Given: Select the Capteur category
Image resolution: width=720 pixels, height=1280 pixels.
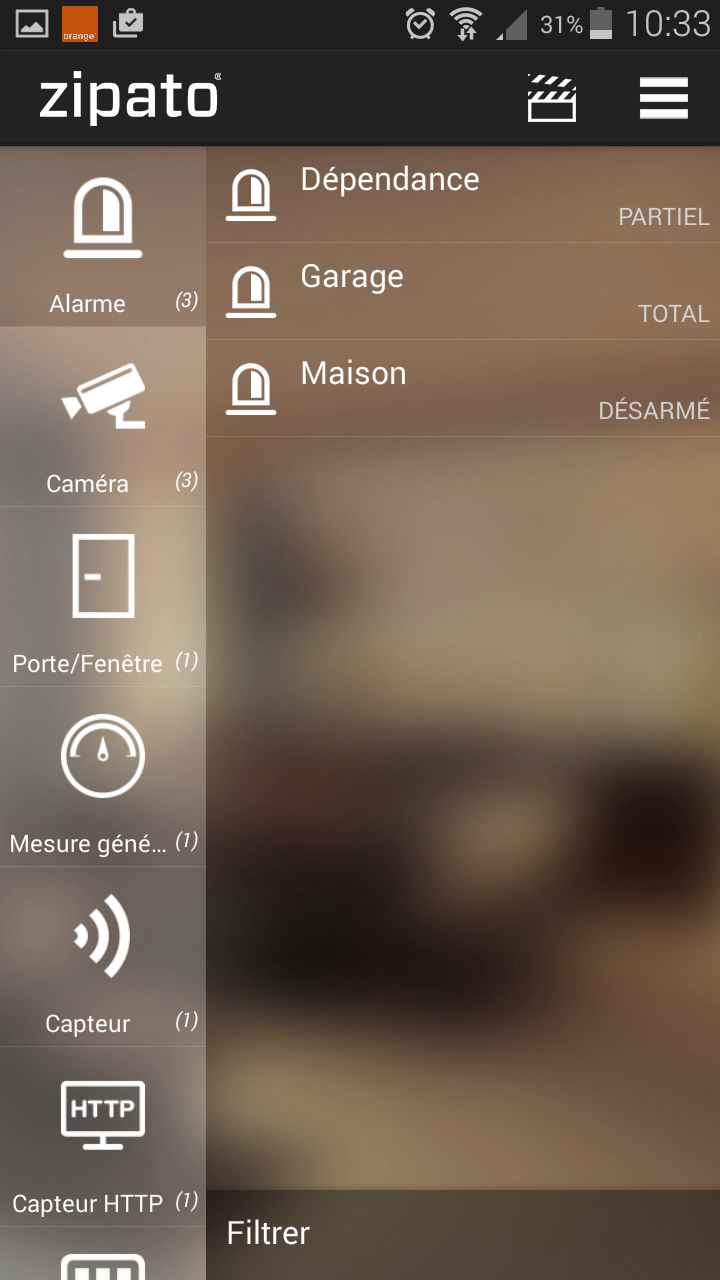Looking at the screenshot, I should [x=103, y=960].
